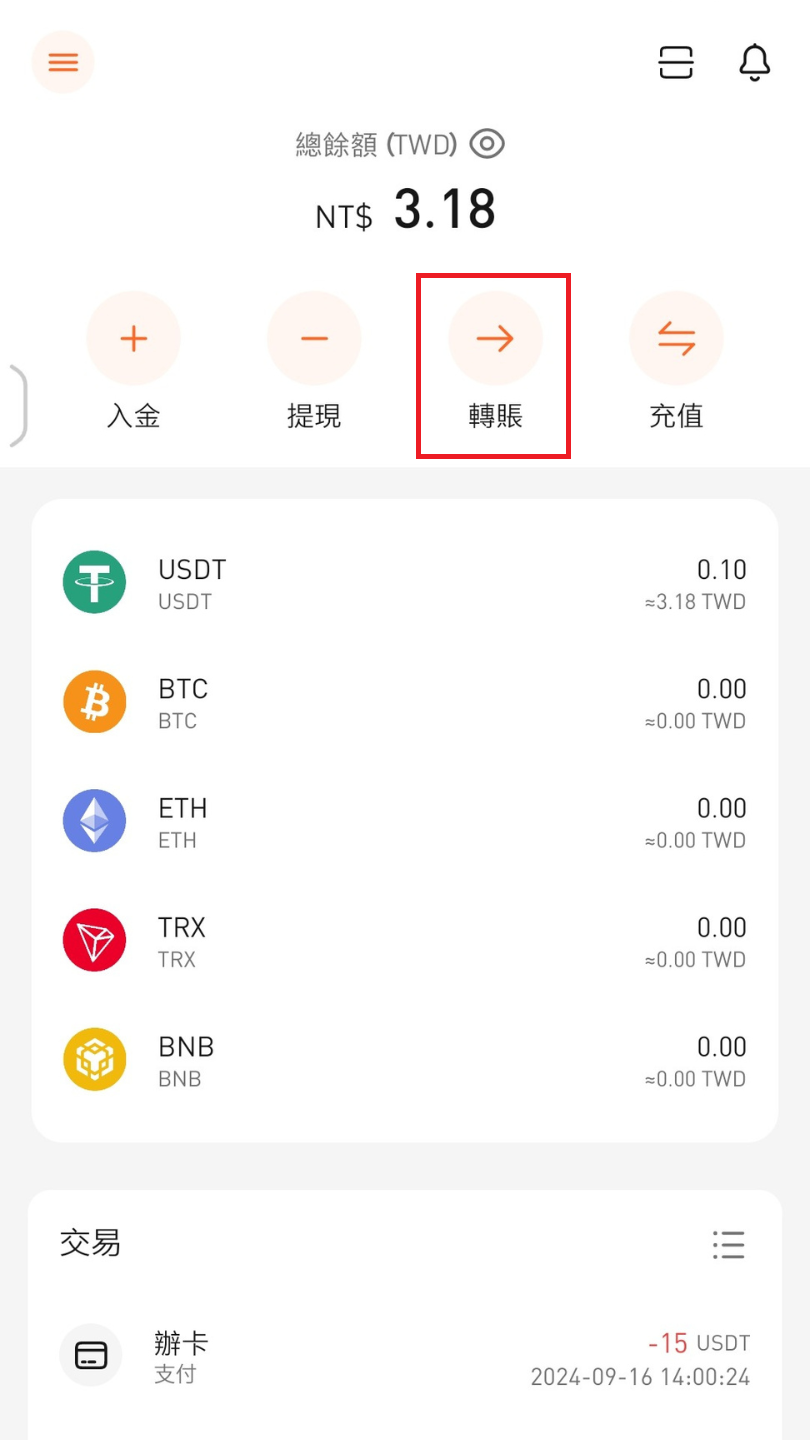Select the TRX asset row
This screenshot has height=1440, width=810.
404,941
